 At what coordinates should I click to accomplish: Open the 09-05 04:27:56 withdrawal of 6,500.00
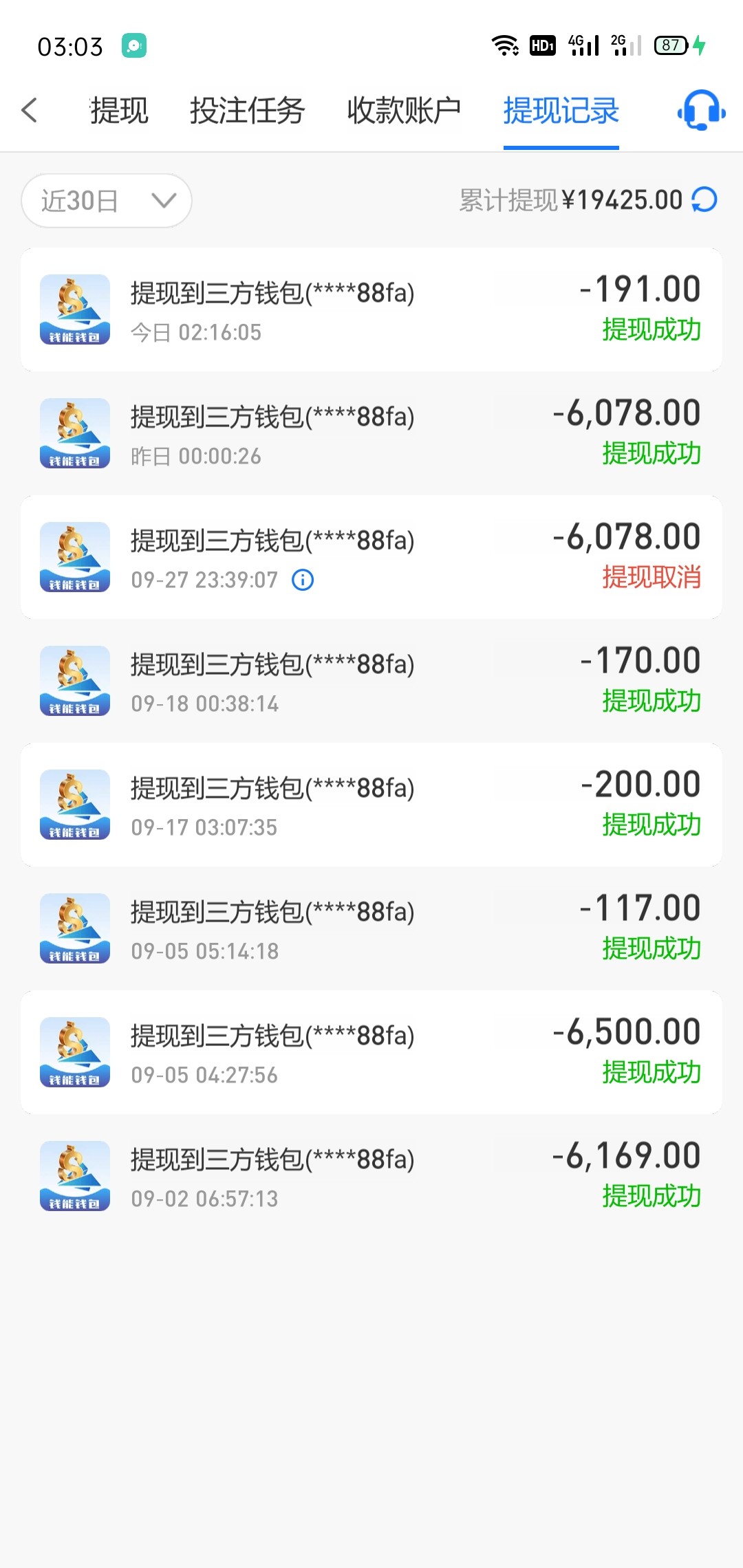(371, 1052)
